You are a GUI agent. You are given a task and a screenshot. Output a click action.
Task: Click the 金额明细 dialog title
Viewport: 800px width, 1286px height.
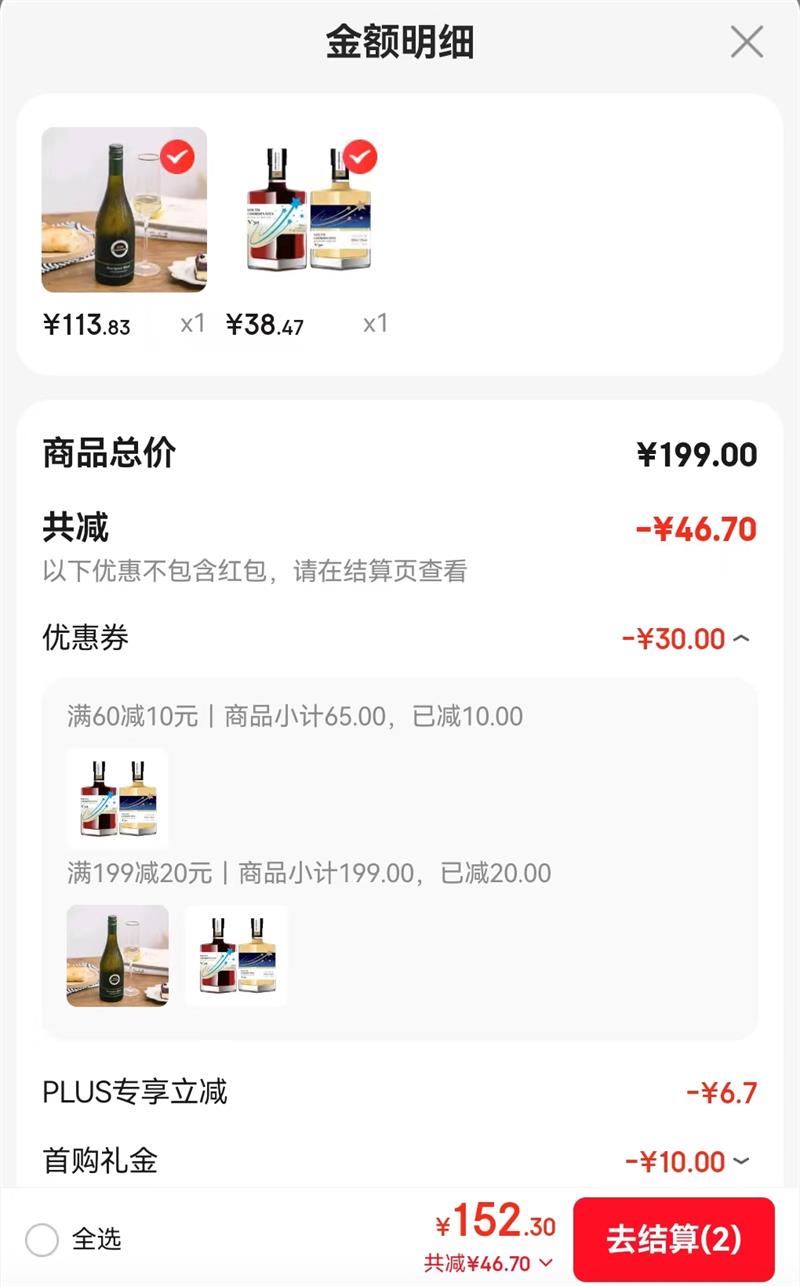tap(400, 42)
